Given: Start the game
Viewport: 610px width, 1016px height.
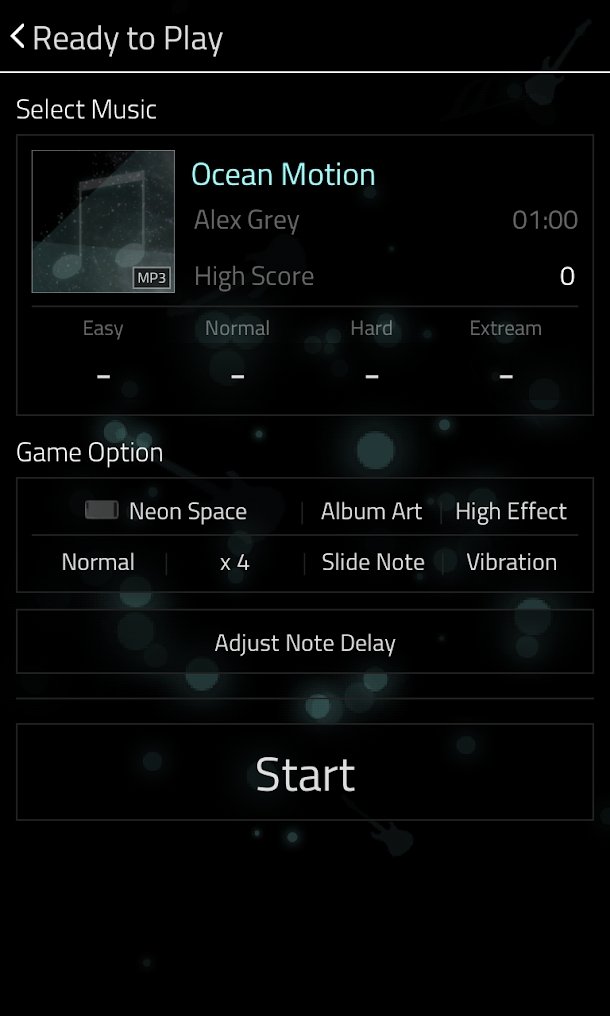Looking at the screenshot, I should pos(305,774).
